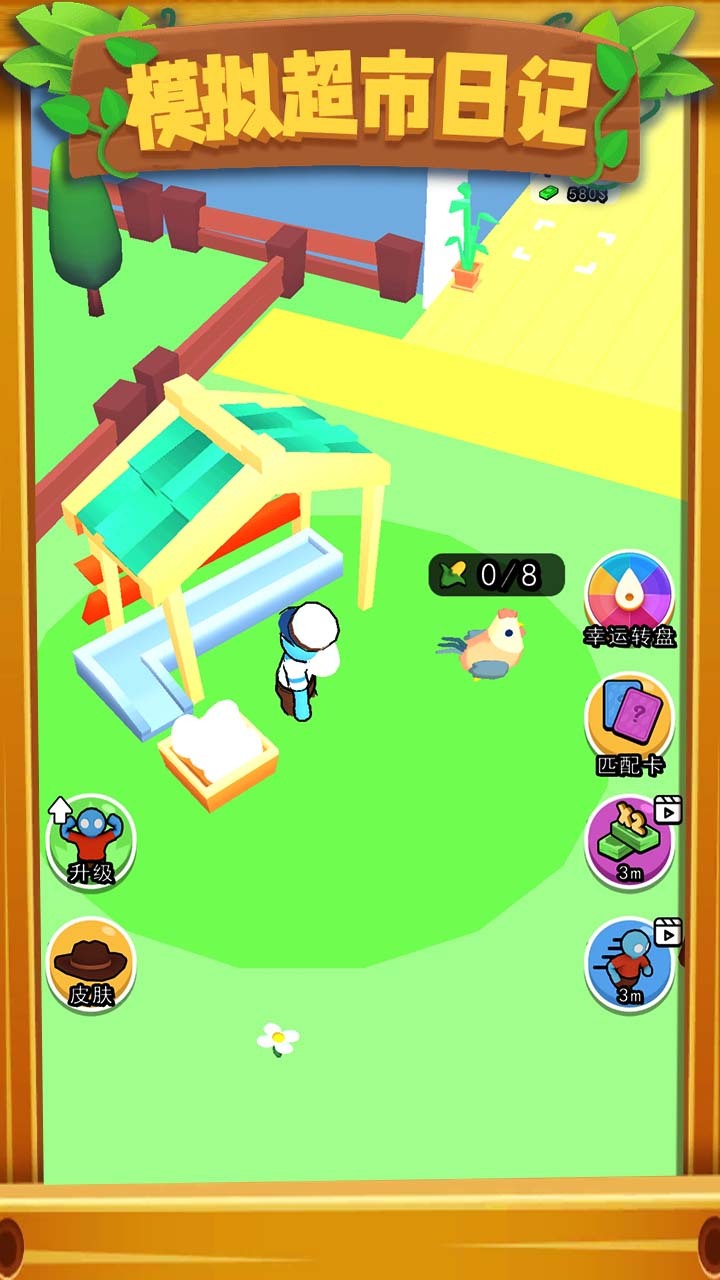Open the 皮肤 skins shop
Screen dimensions: 720x1280
pos(91,964)
